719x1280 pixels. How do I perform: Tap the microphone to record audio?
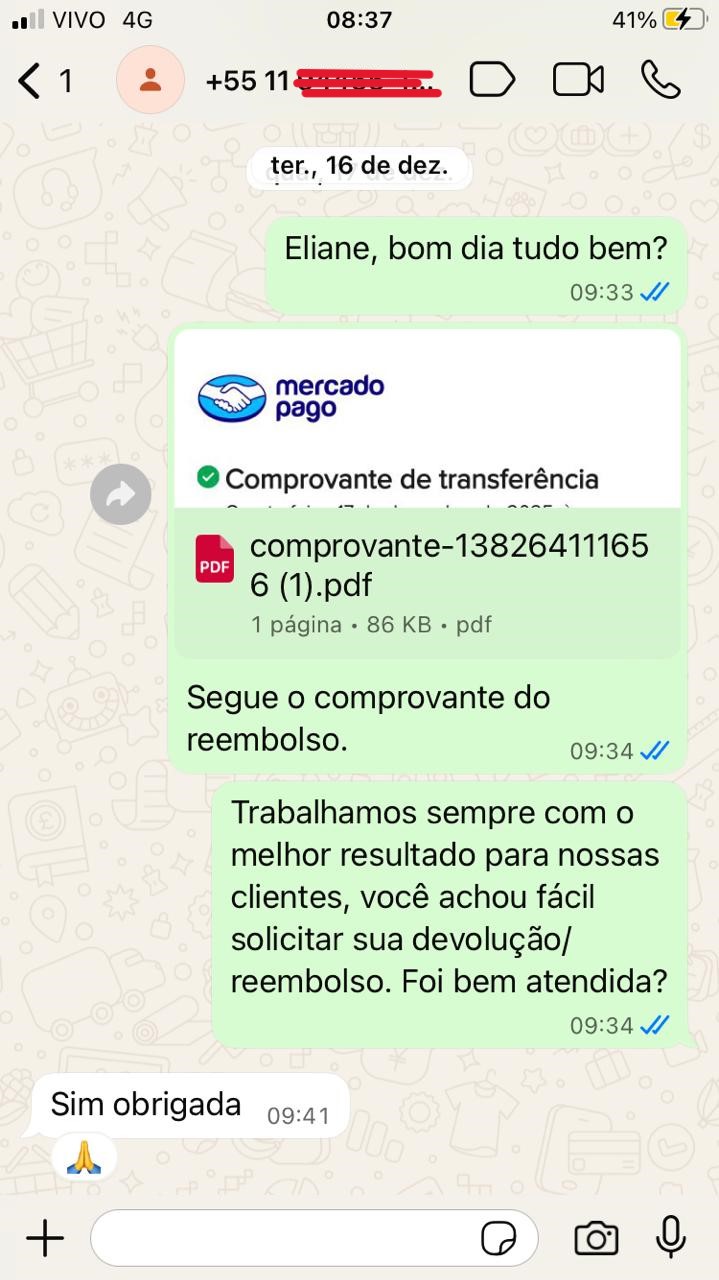click(x=671, y=1237)
